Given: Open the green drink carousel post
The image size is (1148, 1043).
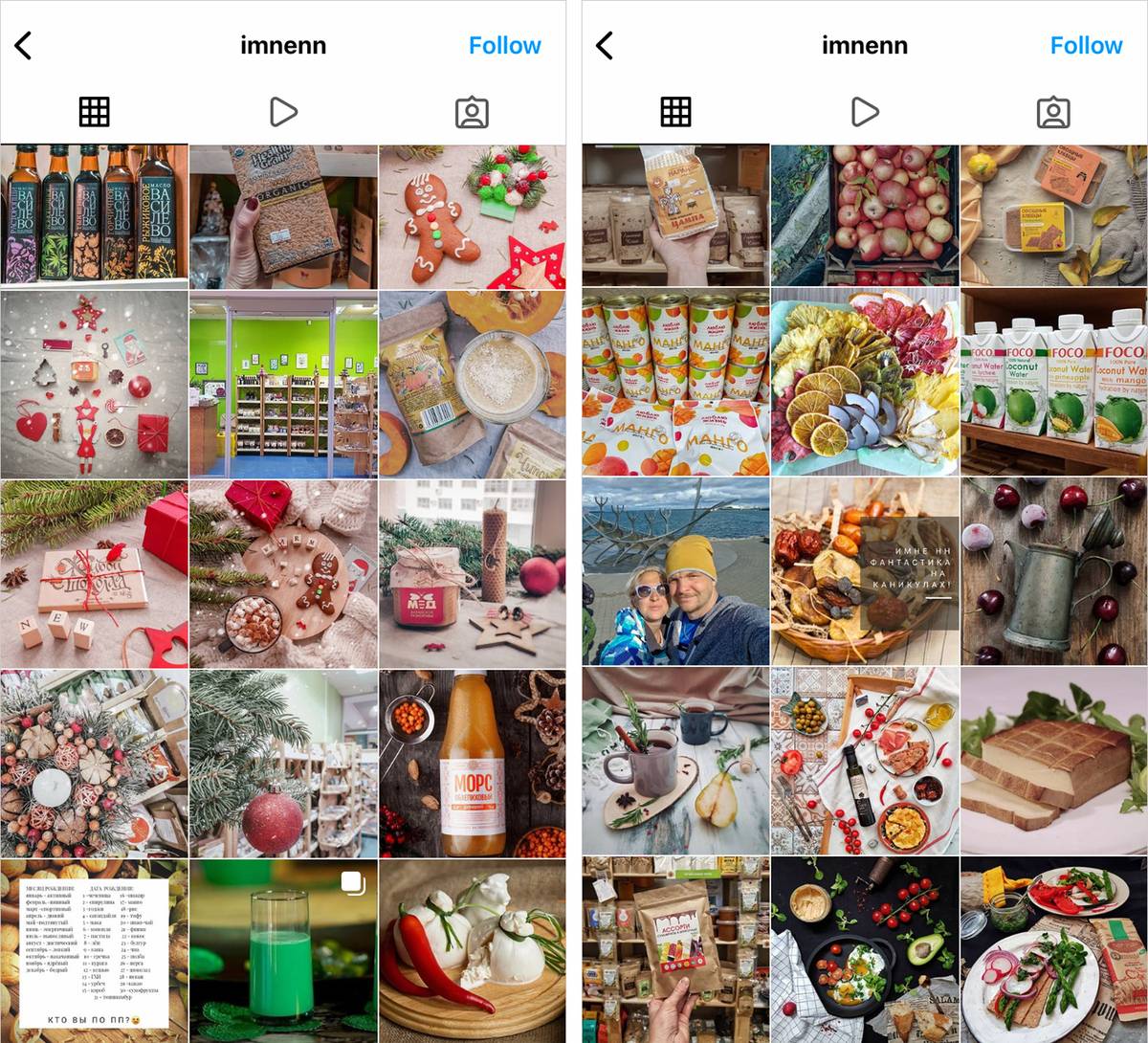Looking at the screenshot, I should click(283, 950).
